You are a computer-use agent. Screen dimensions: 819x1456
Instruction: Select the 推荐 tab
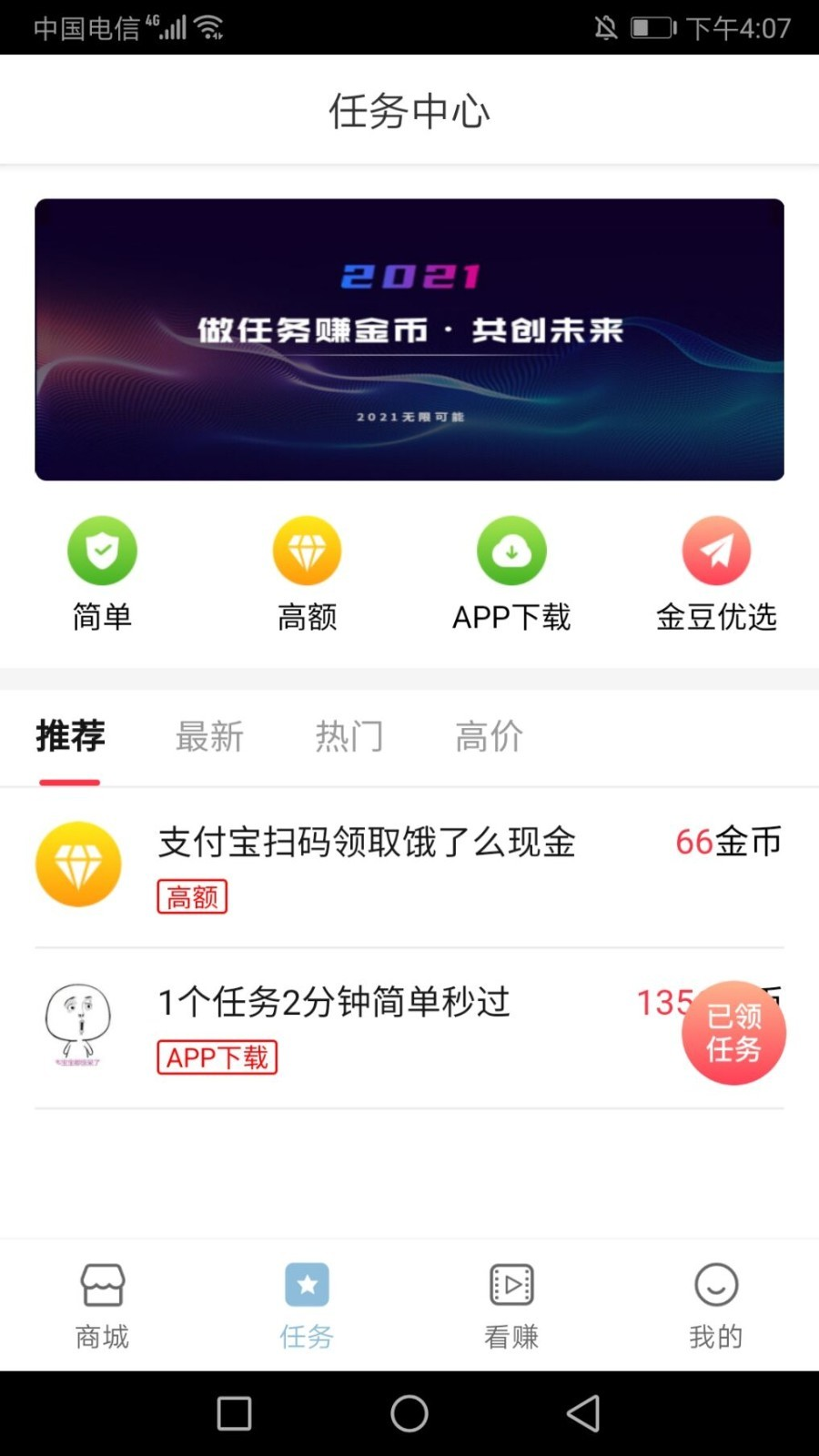[69, 737]
